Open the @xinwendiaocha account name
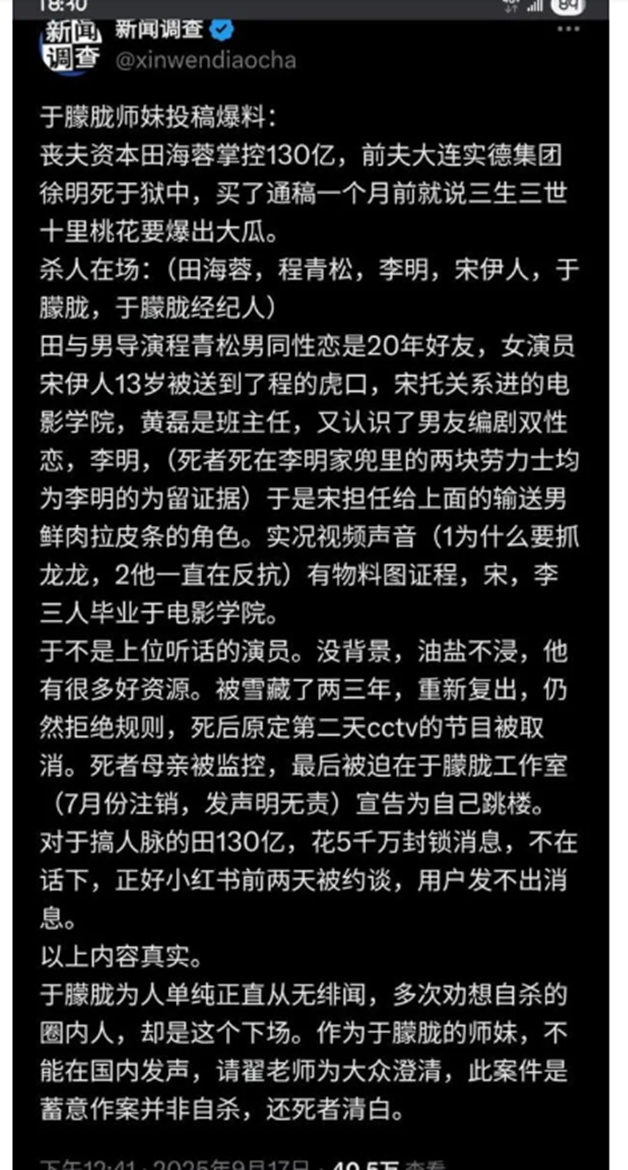Image resolution: width=628 pixels, height=1170 pixels. click(205, 60)
